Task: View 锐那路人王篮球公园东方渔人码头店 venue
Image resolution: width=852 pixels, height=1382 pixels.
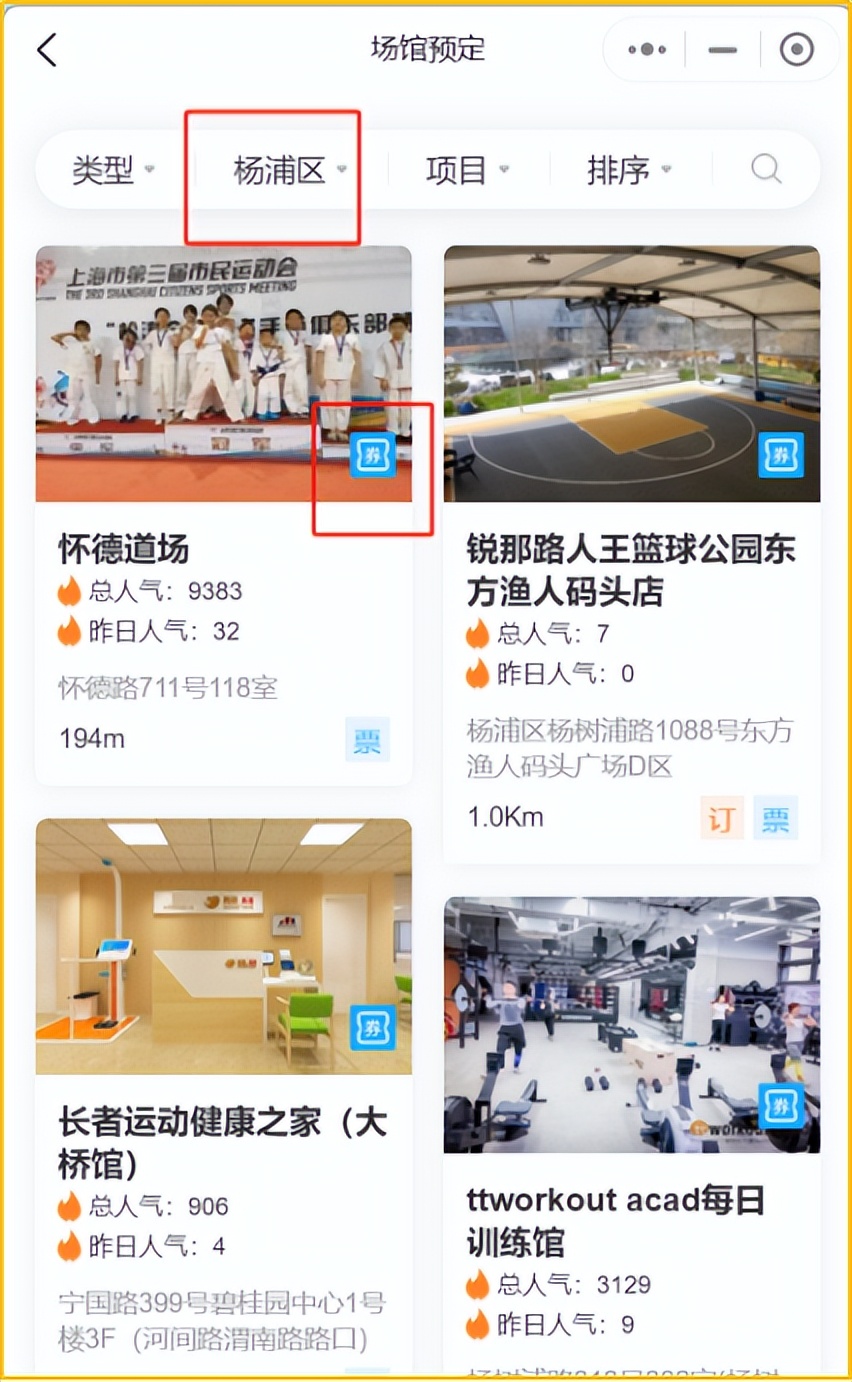Action: [x=630, y=570]
